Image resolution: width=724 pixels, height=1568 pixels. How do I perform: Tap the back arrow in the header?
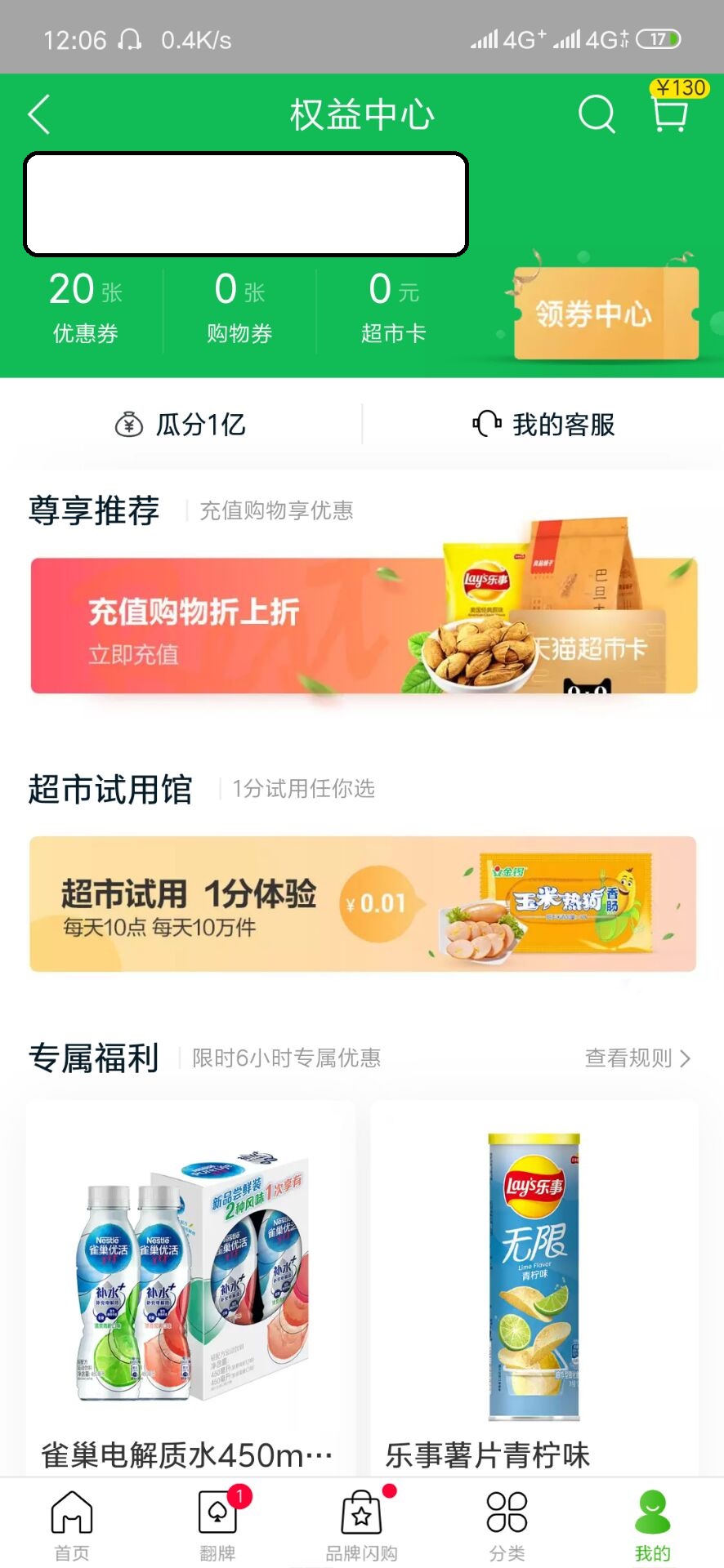[38, 115]
